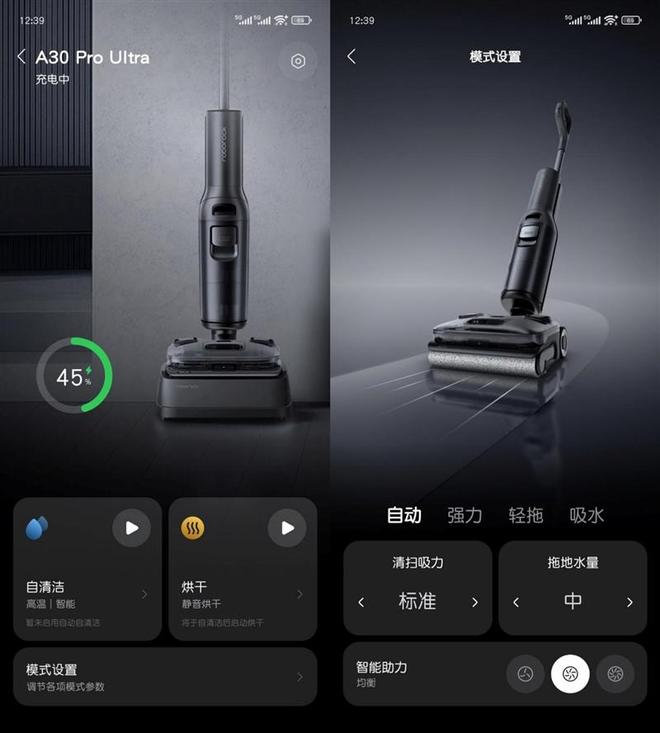
Task: Switch to the 强力 mode tab
Action: (464, 515)
